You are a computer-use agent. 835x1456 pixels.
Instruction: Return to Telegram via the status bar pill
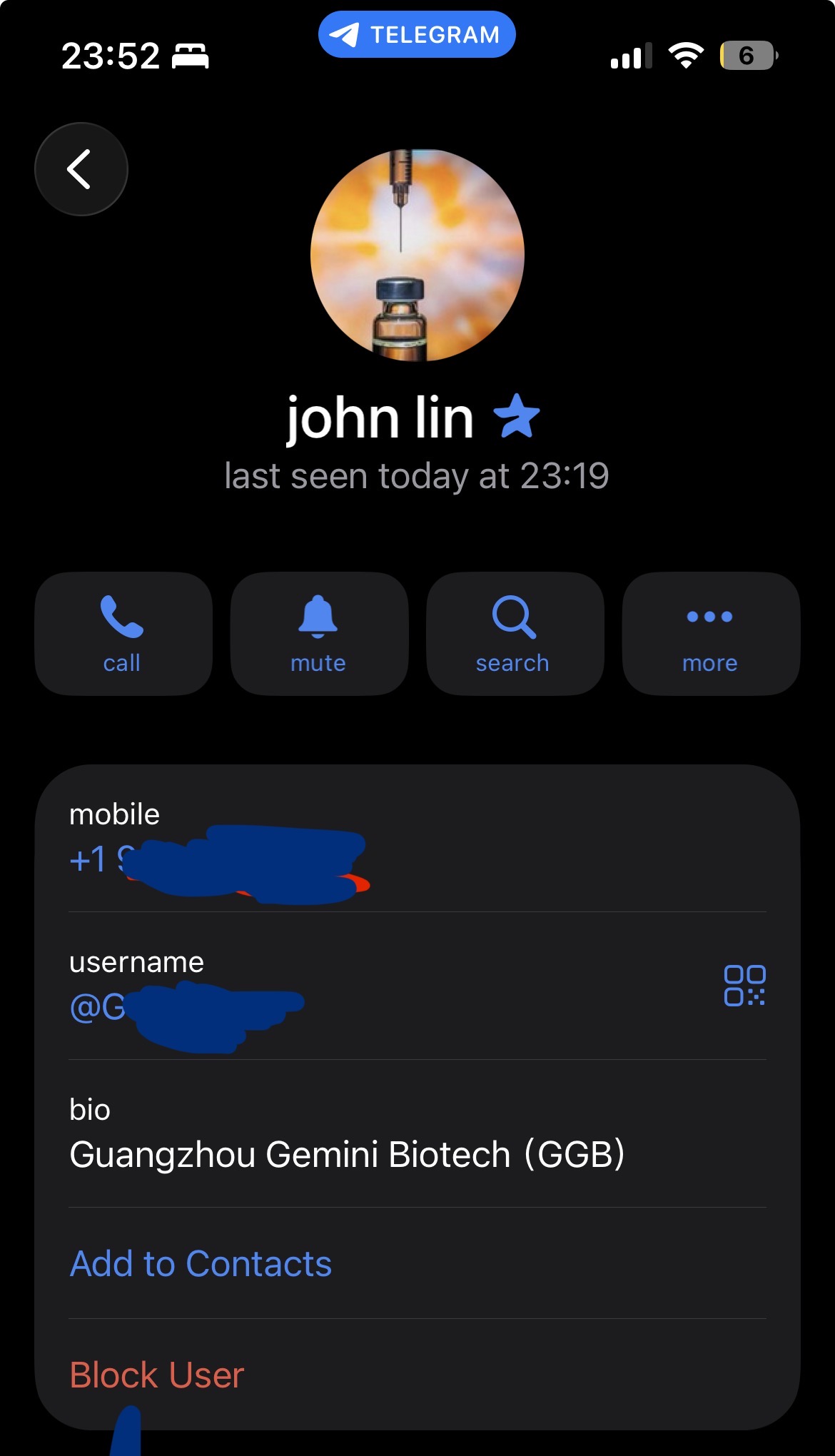[x=417, y=34]
